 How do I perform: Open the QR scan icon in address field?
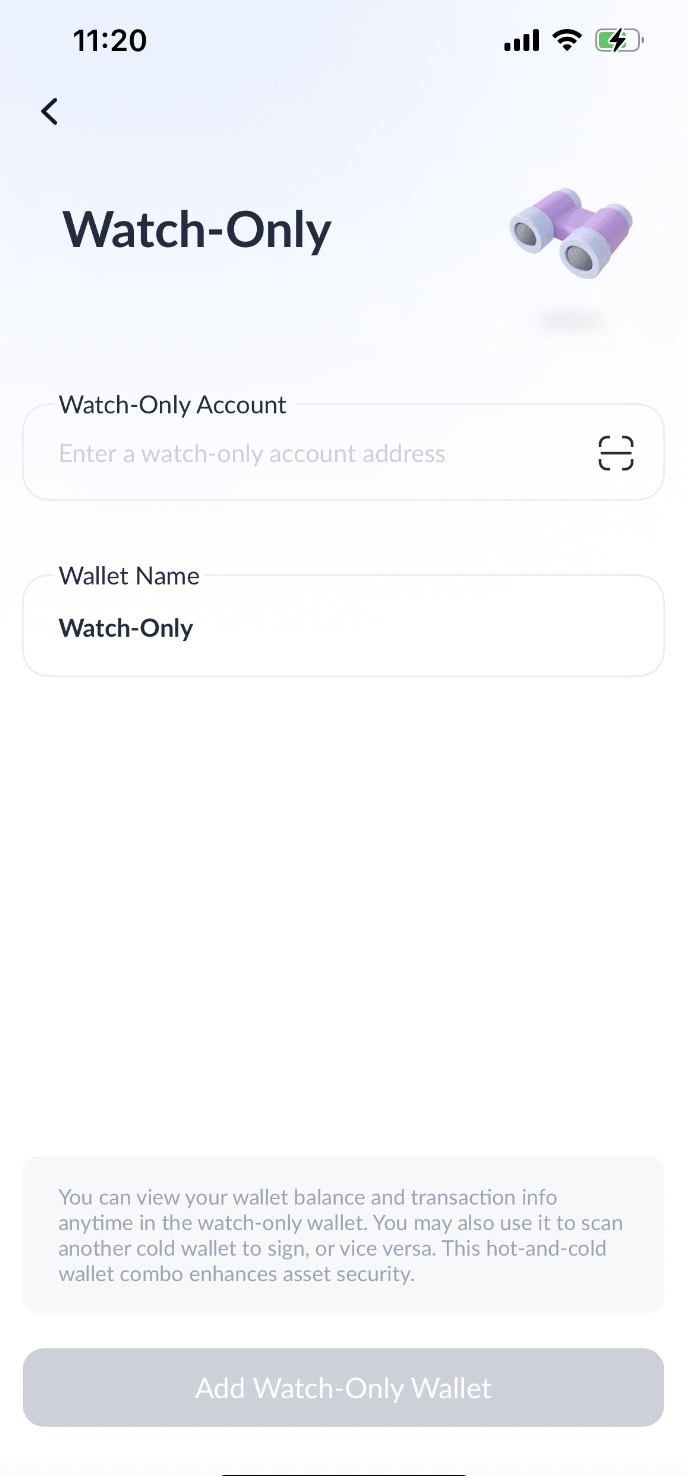[x=616, y=453]
